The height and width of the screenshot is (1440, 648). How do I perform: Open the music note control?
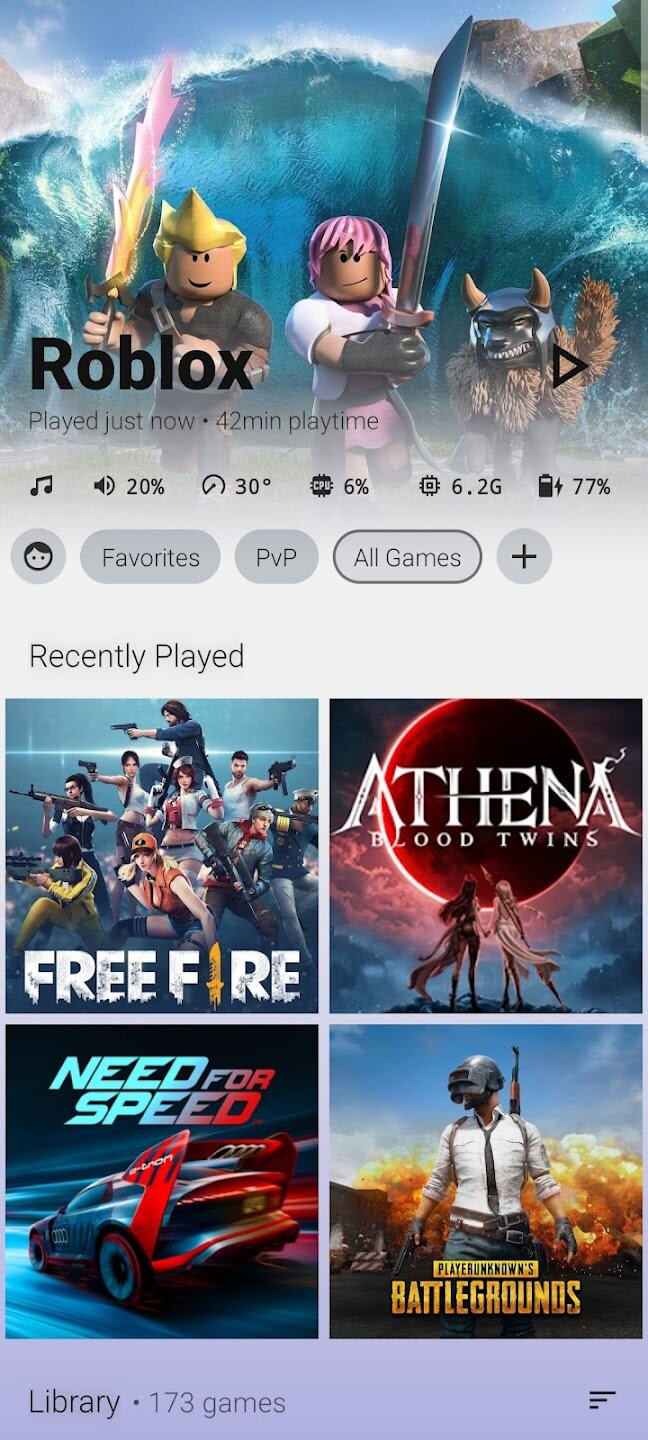click(x=41, y=486)
